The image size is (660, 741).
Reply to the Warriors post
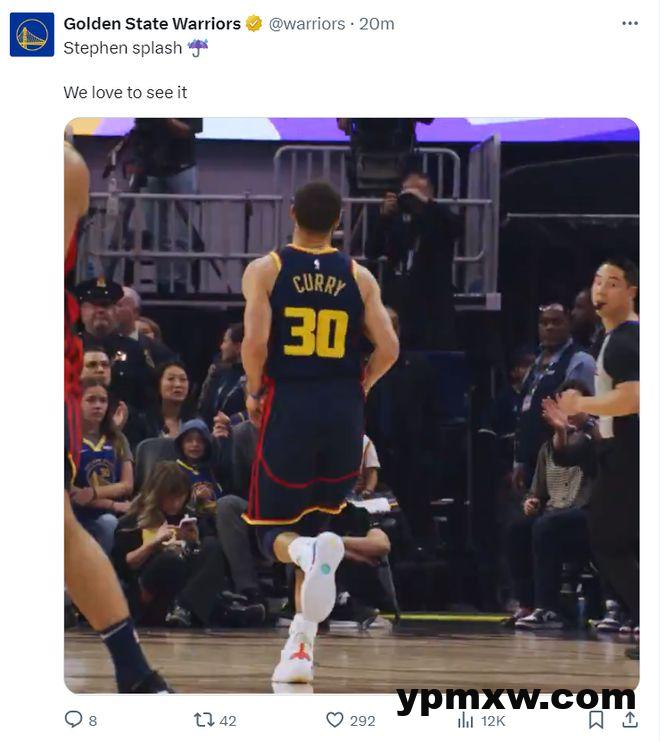pyautogui.click(x=74, y=719)
